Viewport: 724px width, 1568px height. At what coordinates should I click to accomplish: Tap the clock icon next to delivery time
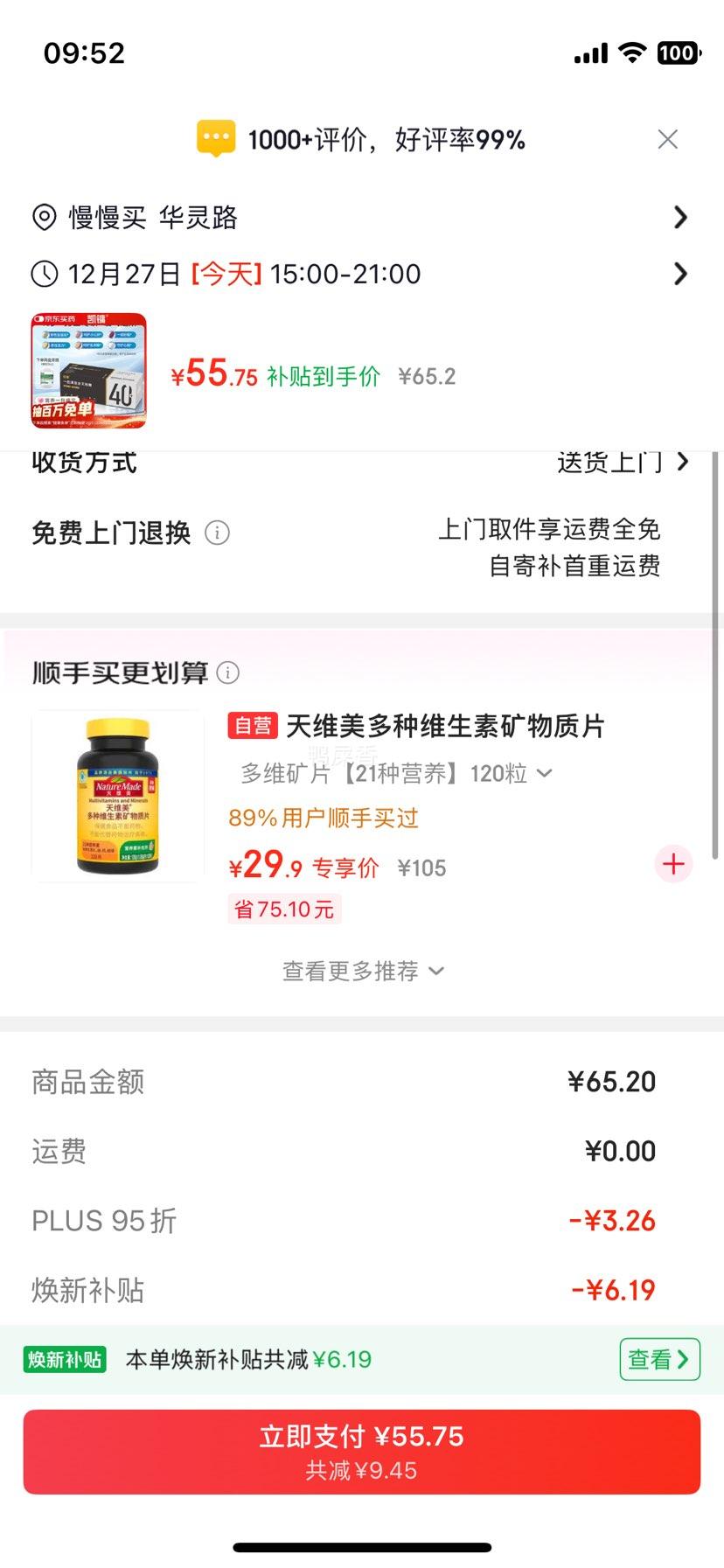[x=44, y=274]
